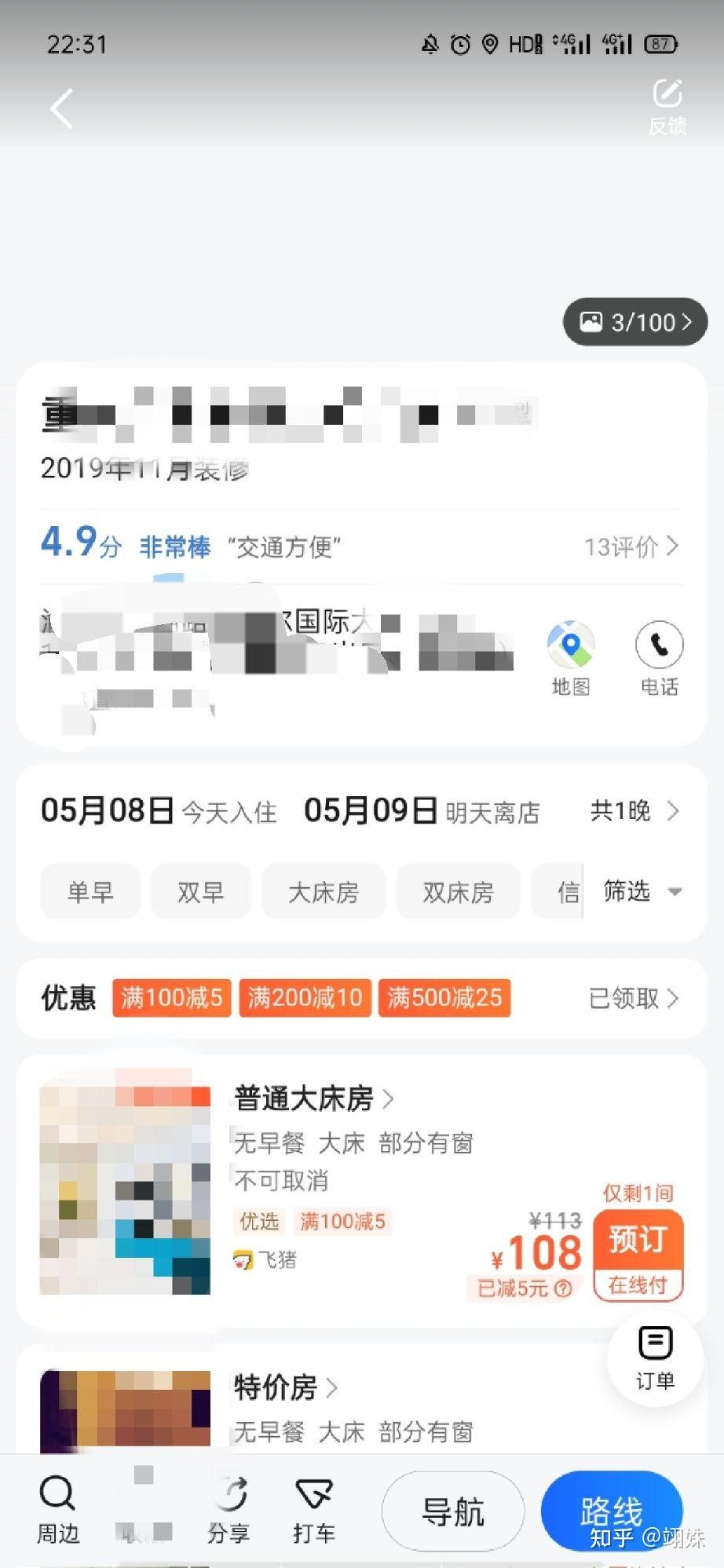724x1568 pixels.
Task: Tap the 路线 route button
Action: [611, 1511]
